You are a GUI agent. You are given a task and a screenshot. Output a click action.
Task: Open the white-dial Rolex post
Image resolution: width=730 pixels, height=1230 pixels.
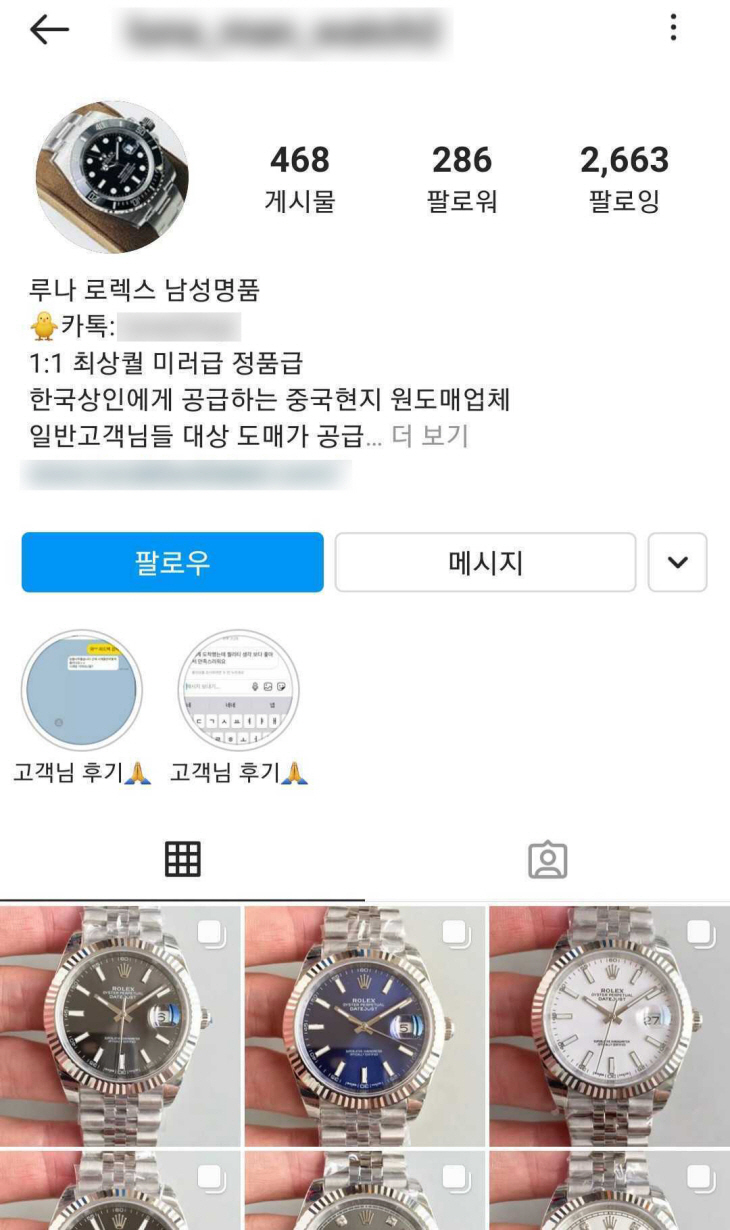[x=608, y=1025]
